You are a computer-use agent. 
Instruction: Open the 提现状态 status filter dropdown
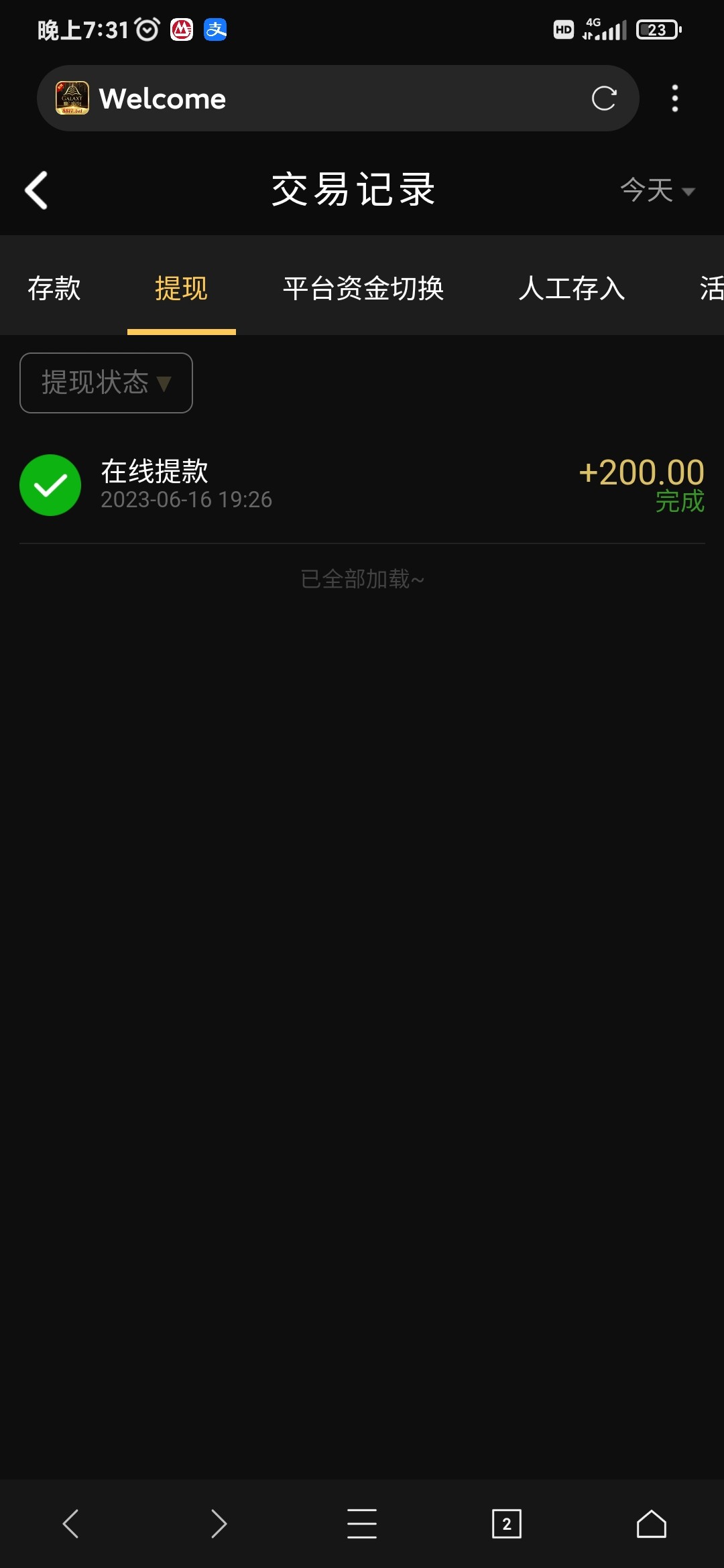pos(105,383)
